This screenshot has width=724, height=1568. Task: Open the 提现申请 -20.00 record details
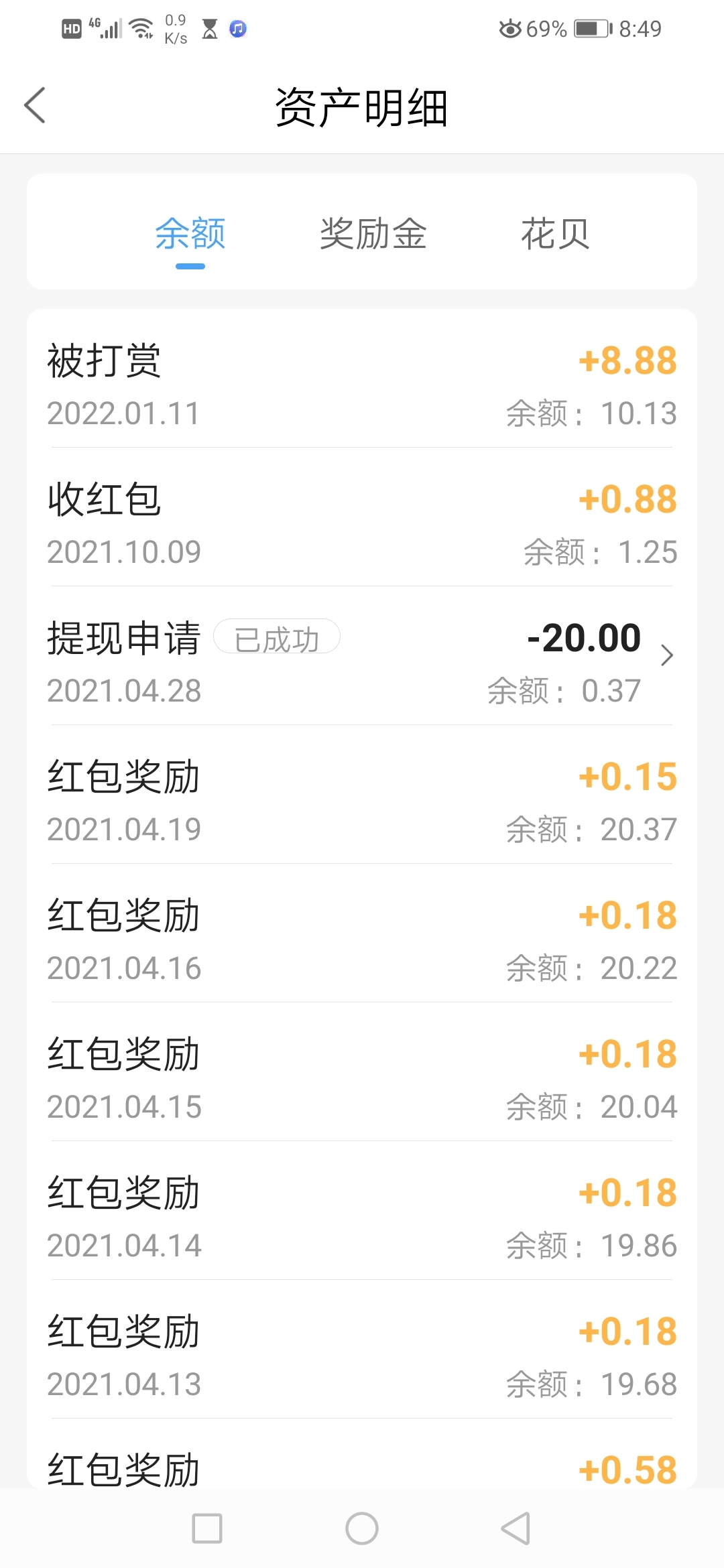pos(362,655)
